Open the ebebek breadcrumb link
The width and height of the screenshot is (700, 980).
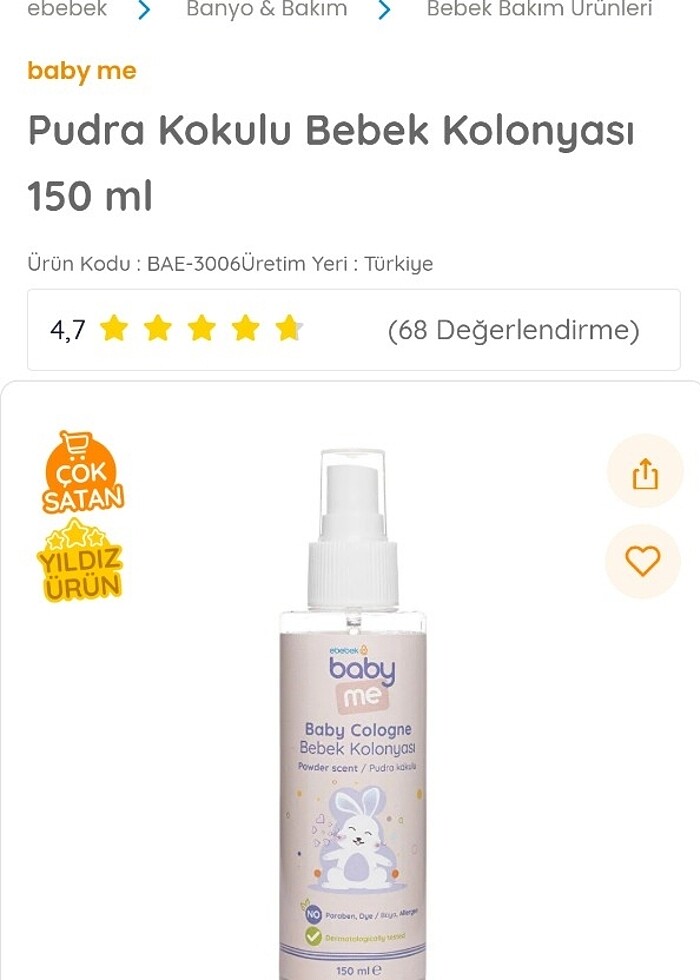tap(67, 10)
